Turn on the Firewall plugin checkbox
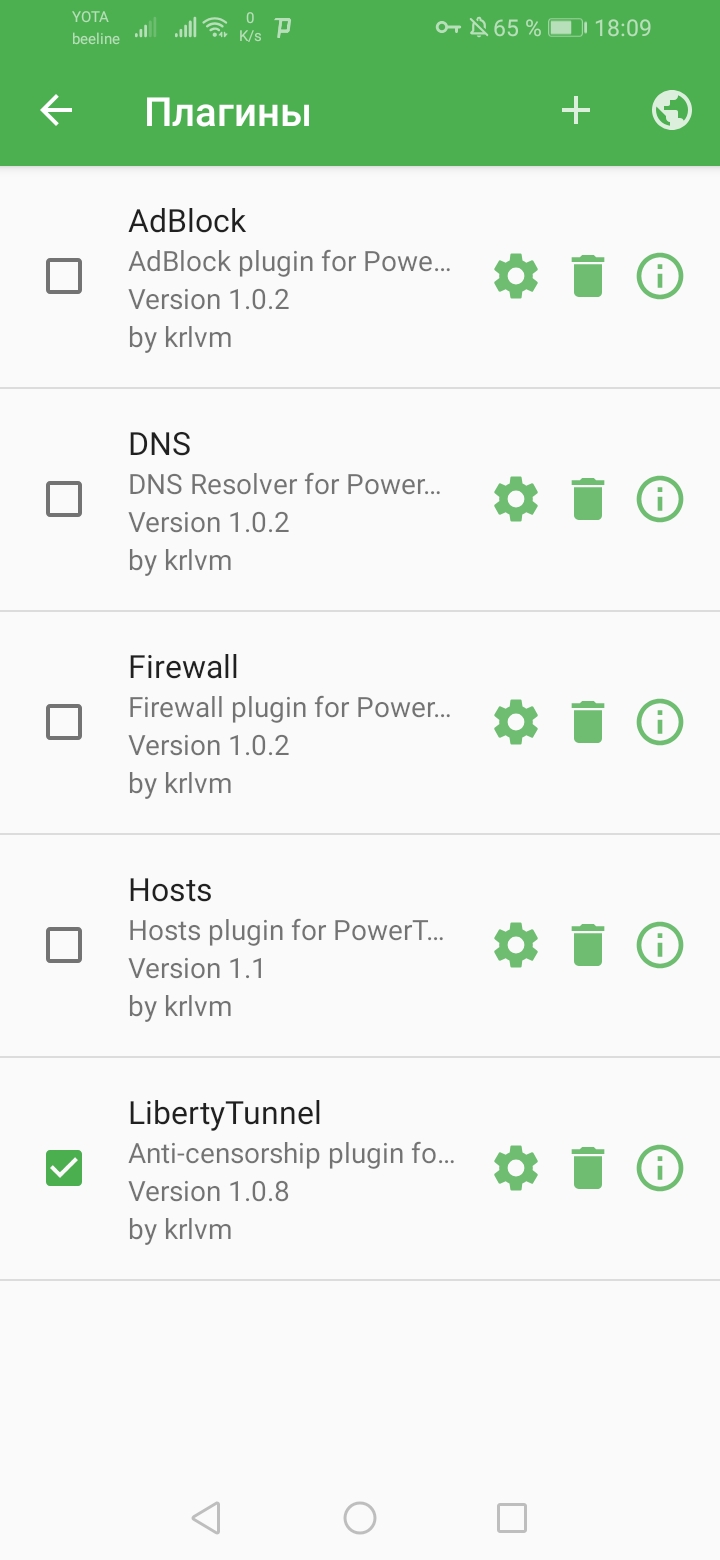The height and width of the screenshot is (1560, 720). pos(64,722)
